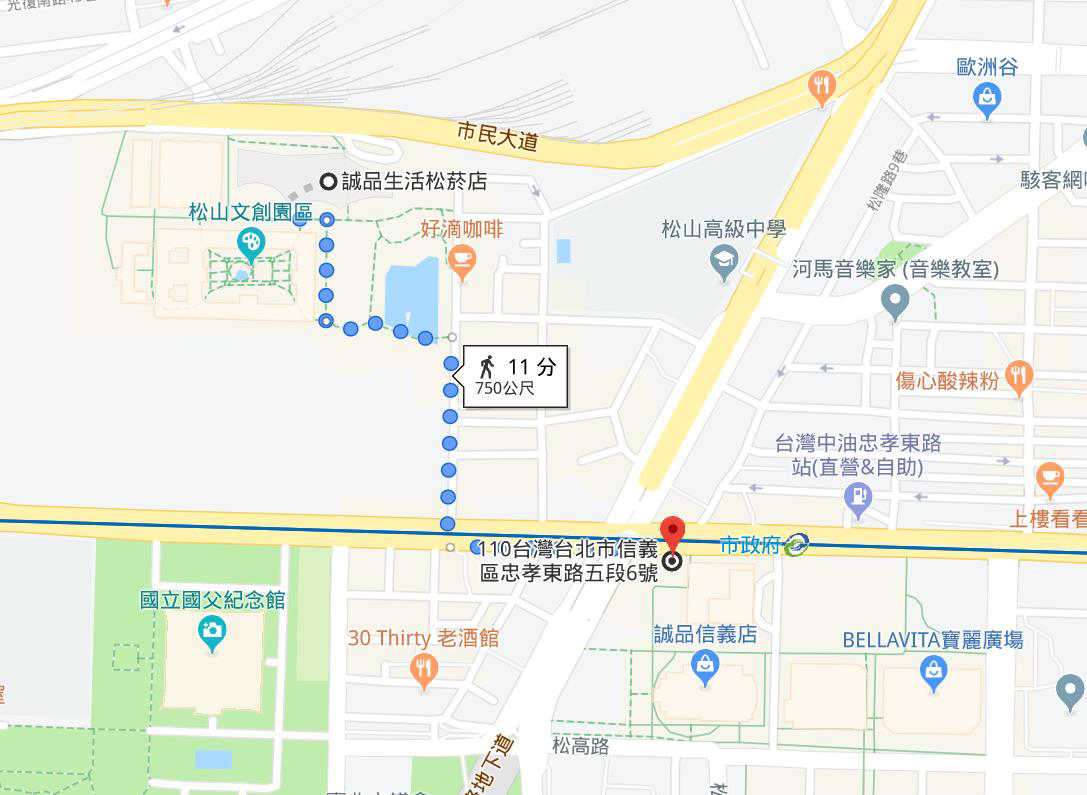
Task: Tap the 松山高級中學 school marker
Action: click(x=724, y=261)
